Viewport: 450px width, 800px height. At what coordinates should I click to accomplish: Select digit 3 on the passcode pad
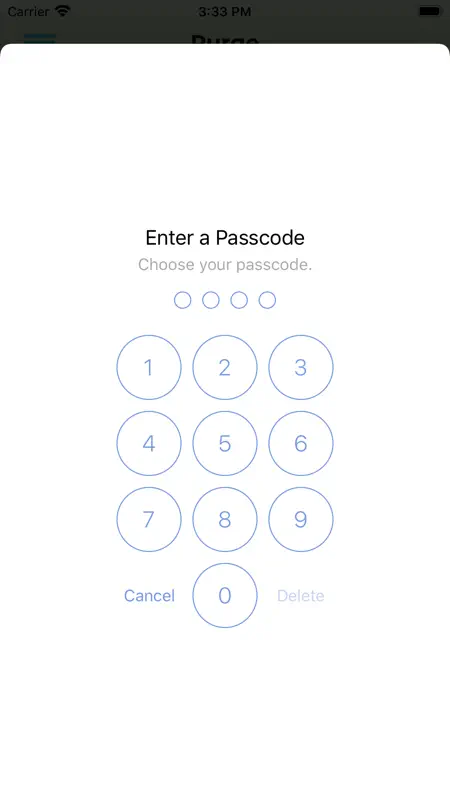coord(301,367)
